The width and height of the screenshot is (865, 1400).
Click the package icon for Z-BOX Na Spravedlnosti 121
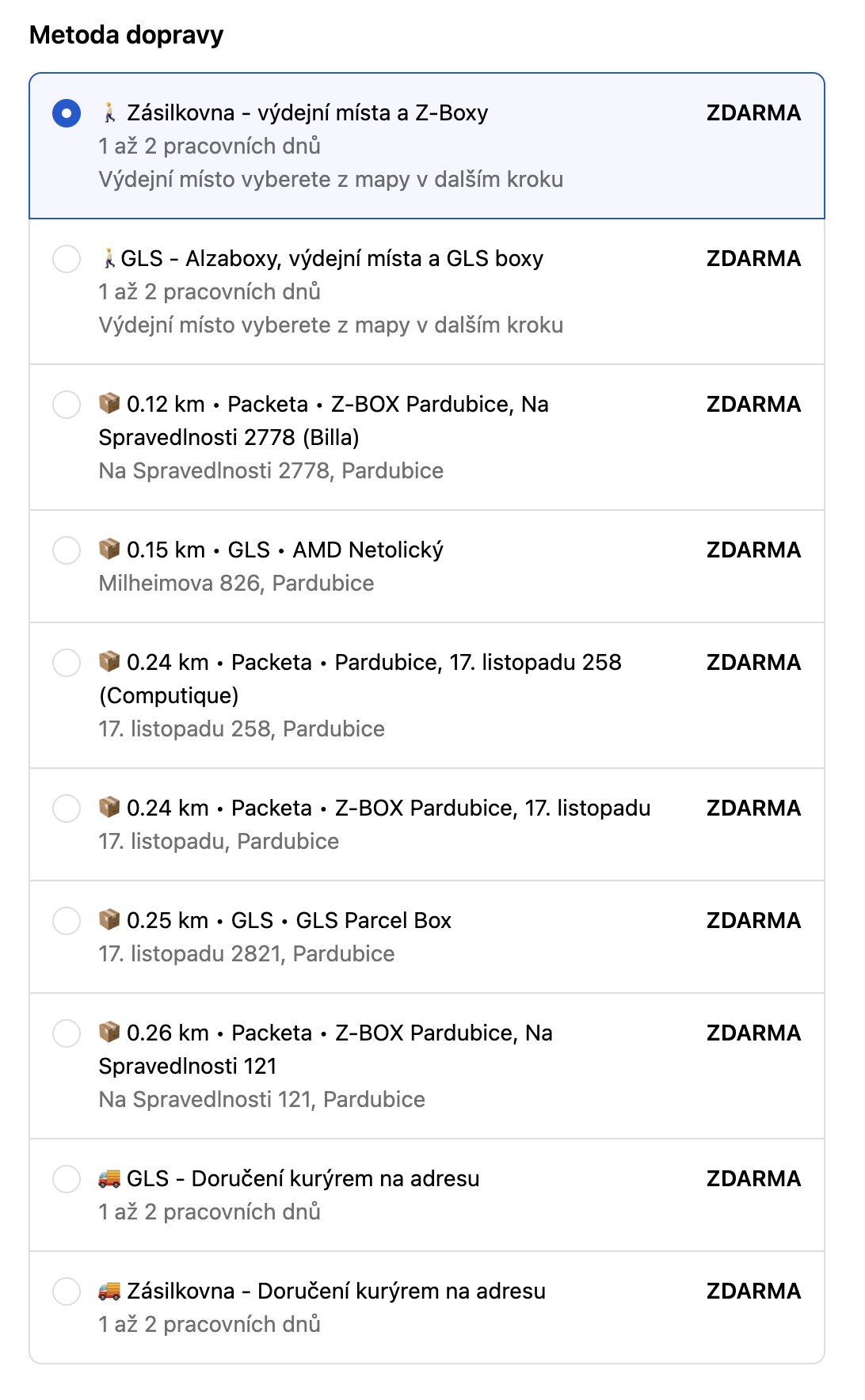tap(110, 1033)
